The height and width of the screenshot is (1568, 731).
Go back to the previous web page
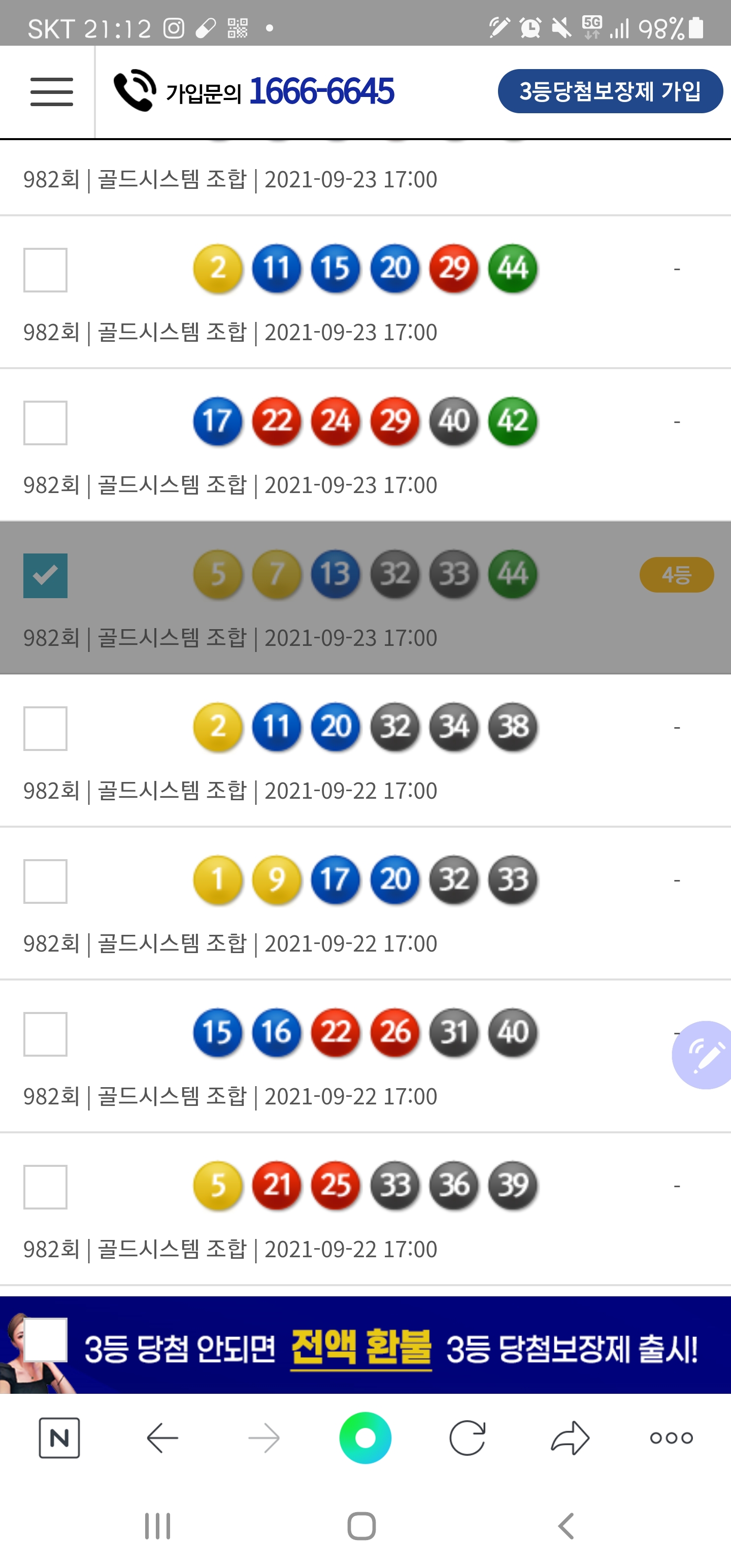[x=162, y=1438]
